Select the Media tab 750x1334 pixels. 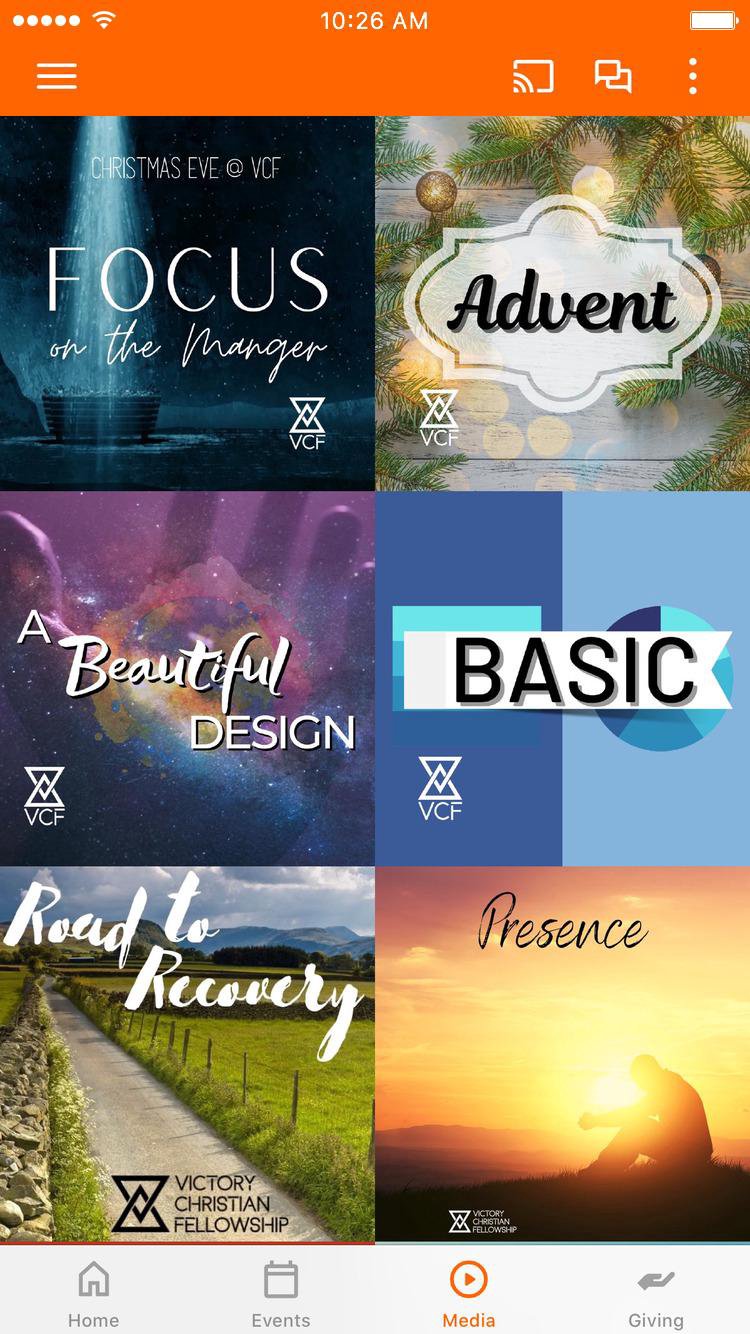[469, 1292]
